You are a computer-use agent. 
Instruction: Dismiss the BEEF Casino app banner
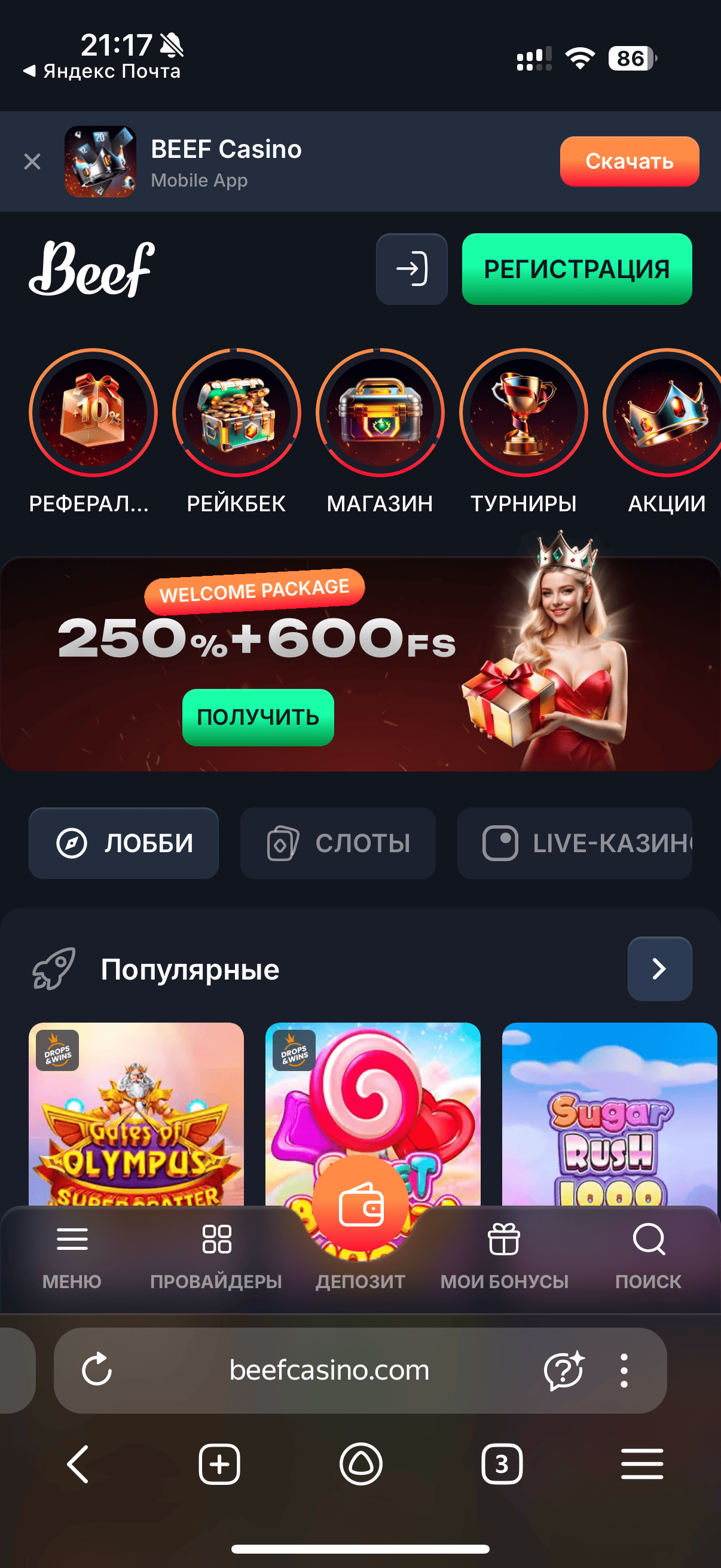point(32,161)
